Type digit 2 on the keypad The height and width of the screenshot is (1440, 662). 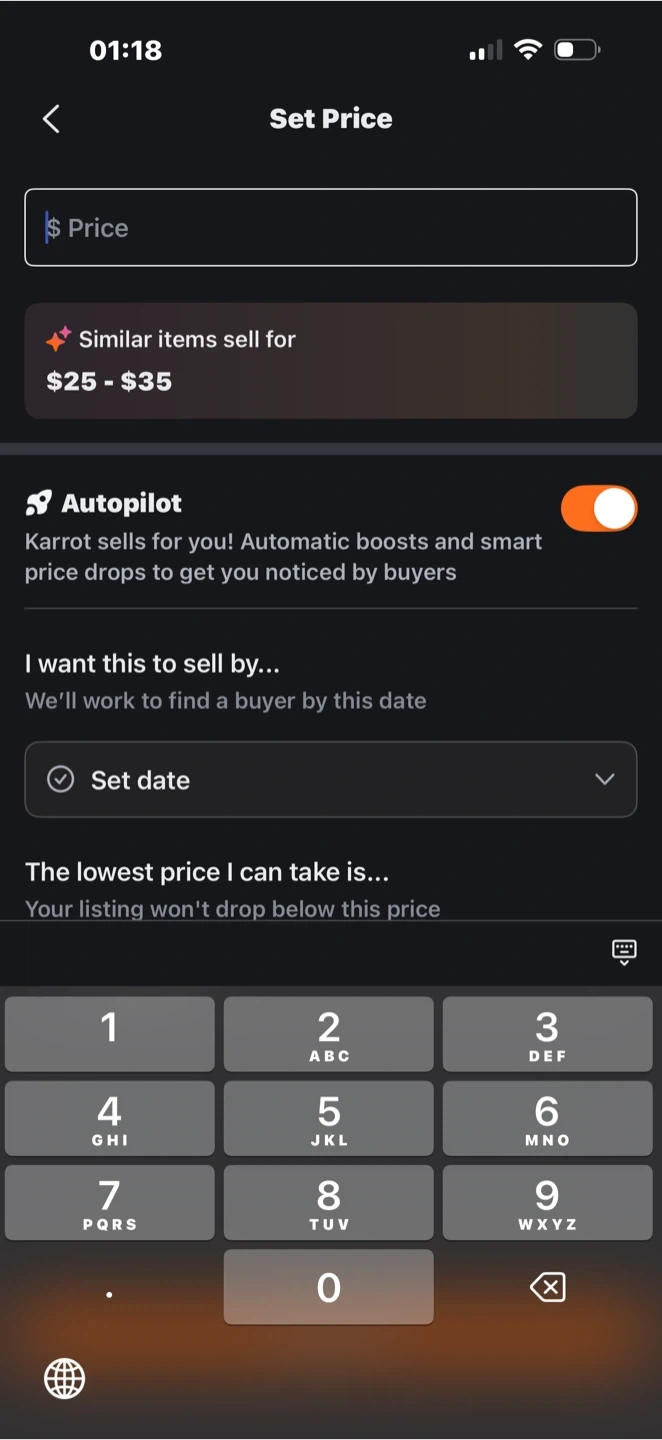tap(329, 1034)
